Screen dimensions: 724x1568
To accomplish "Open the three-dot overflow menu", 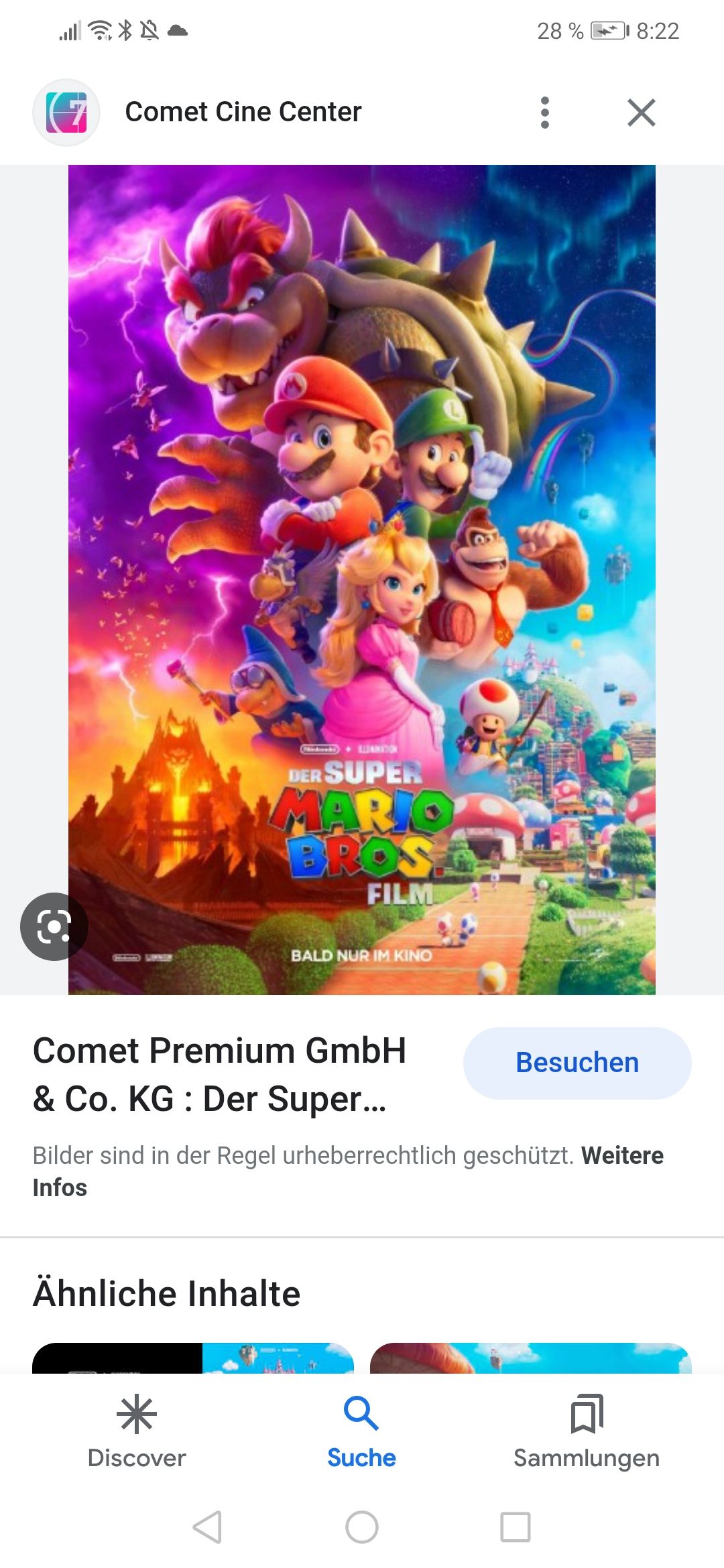I will (x=544, y=112).
